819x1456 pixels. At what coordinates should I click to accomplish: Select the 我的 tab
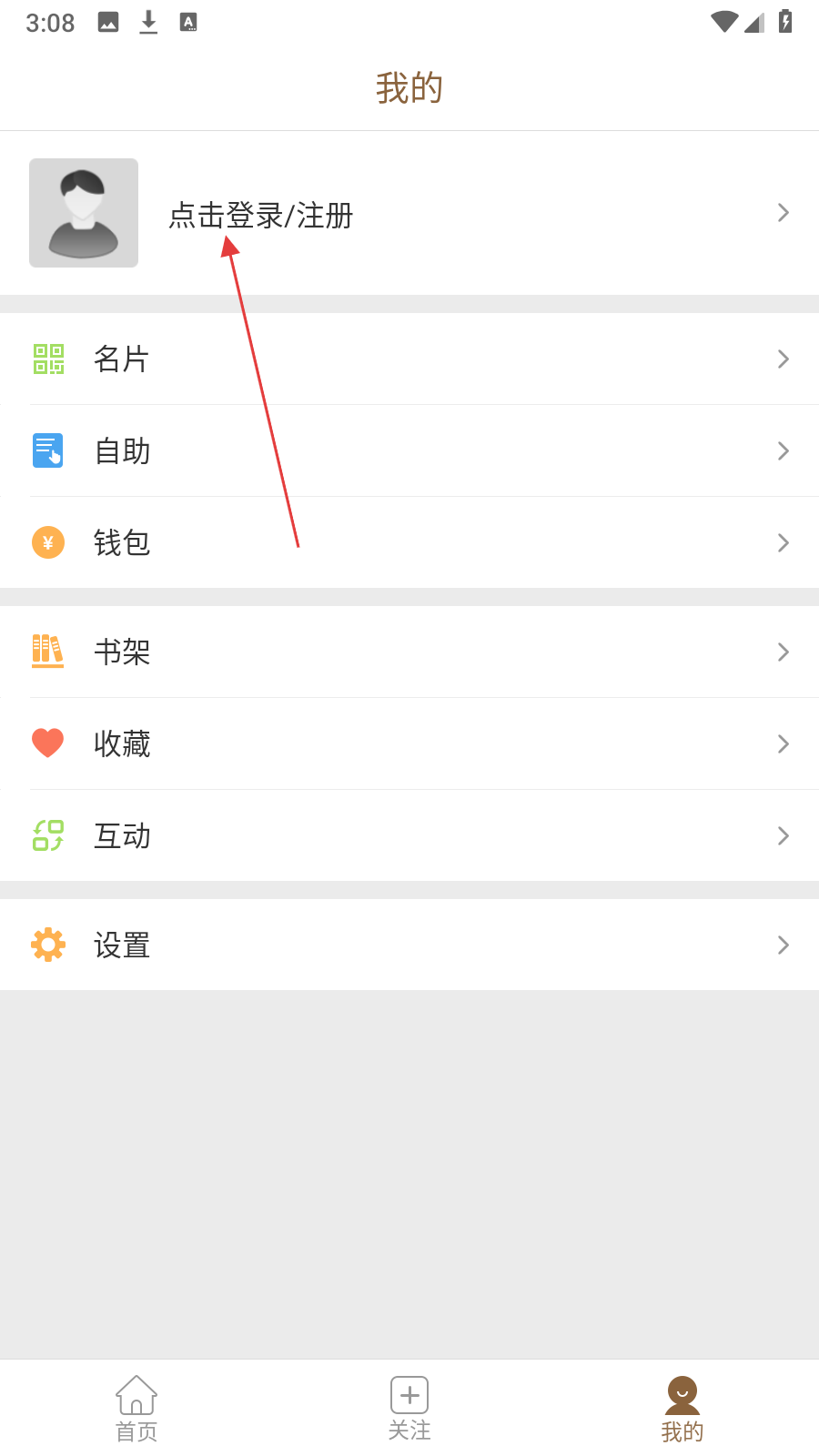click(682, 1408)
